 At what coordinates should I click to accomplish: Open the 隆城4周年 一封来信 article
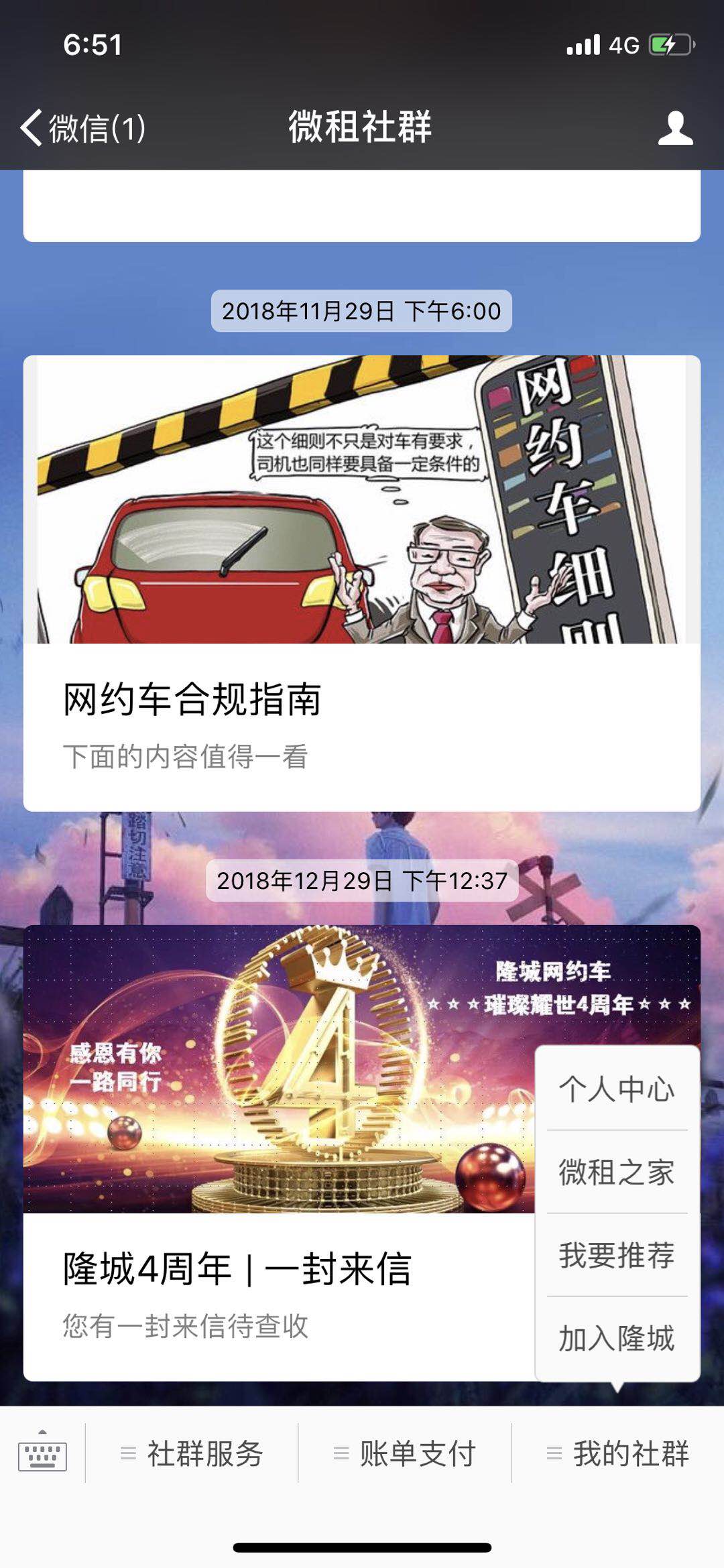(x=279, y=1153)
